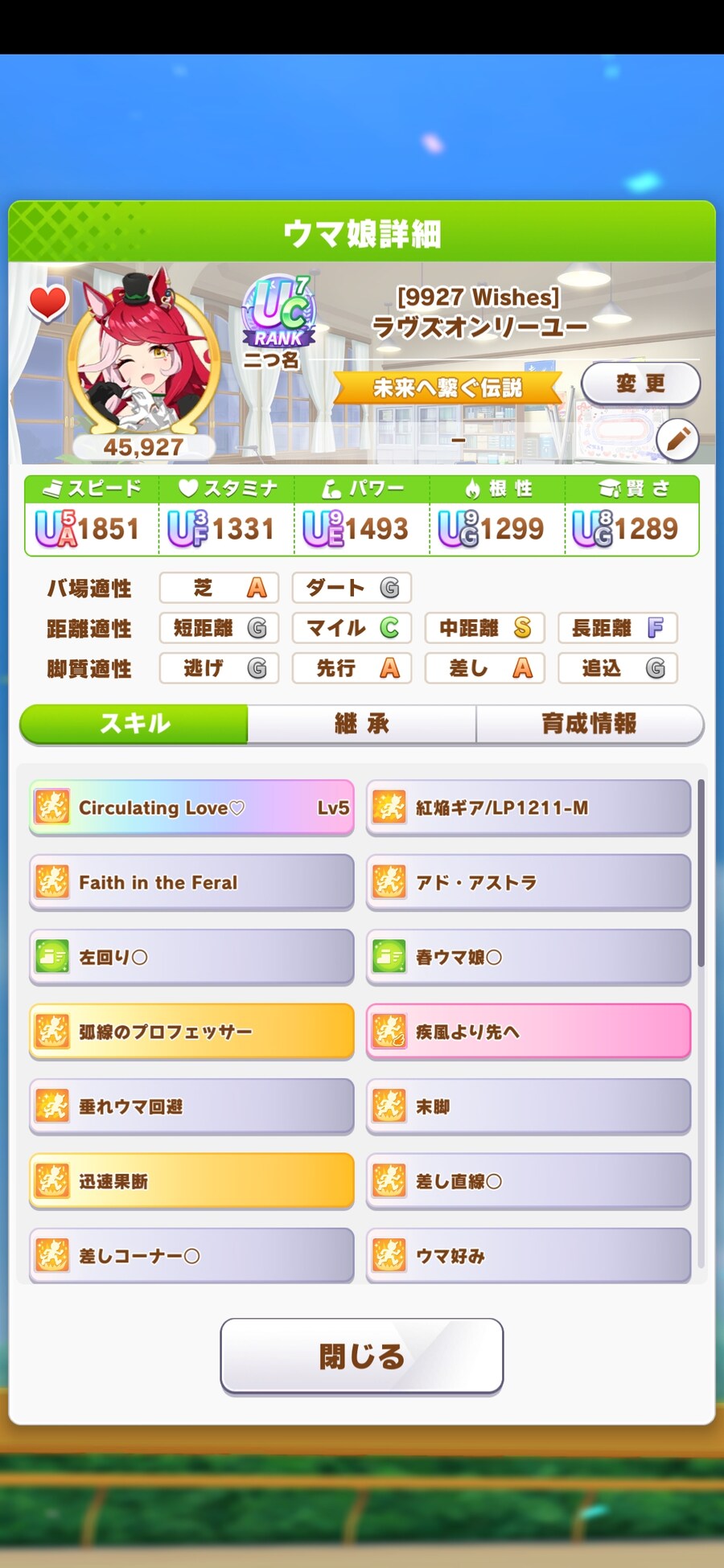Select the スキル tab
724x1568 pixels.
tap(134, 724)
